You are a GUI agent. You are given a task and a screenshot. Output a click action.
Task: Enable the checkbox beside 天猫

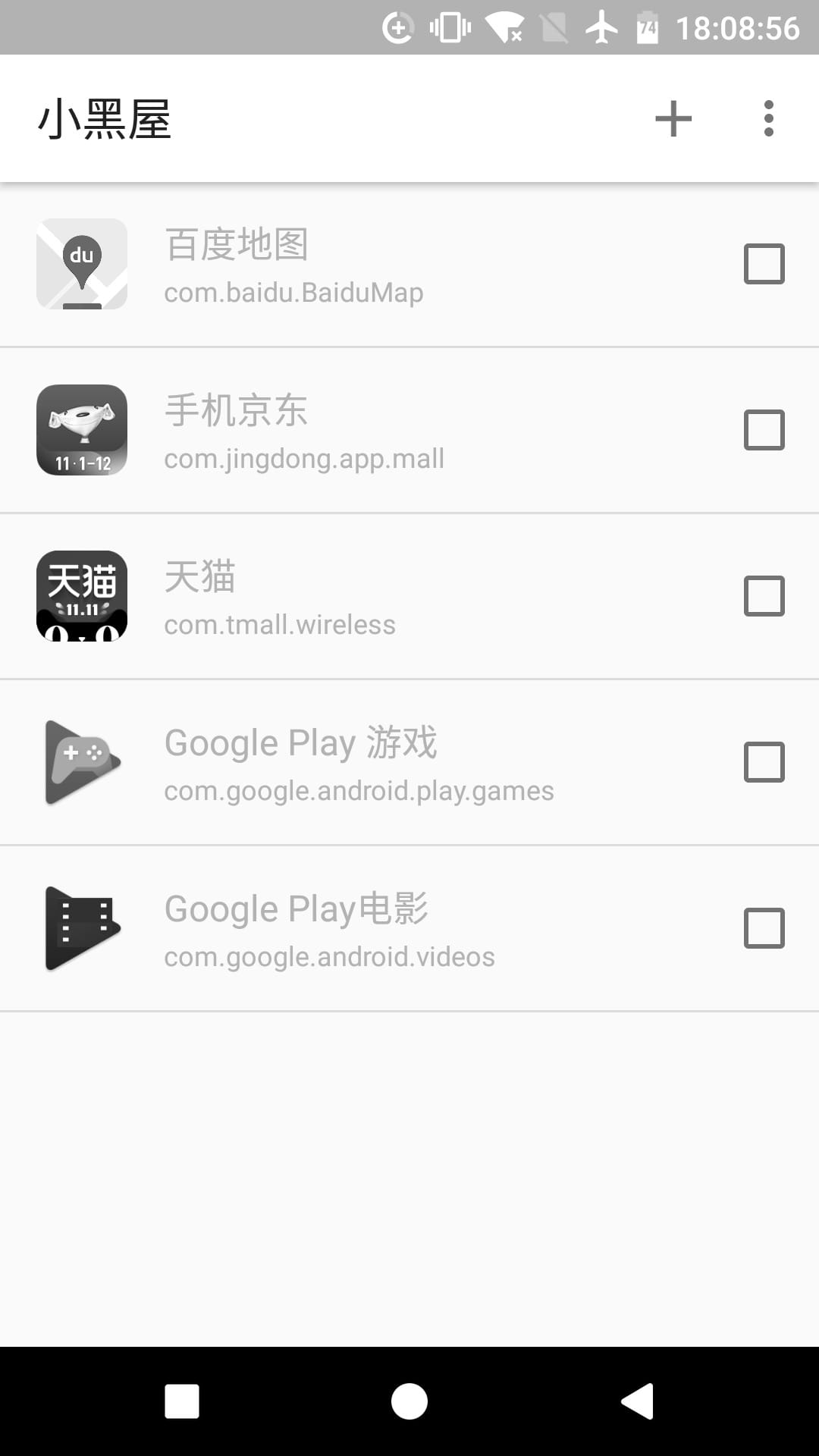tap(763, 597)
